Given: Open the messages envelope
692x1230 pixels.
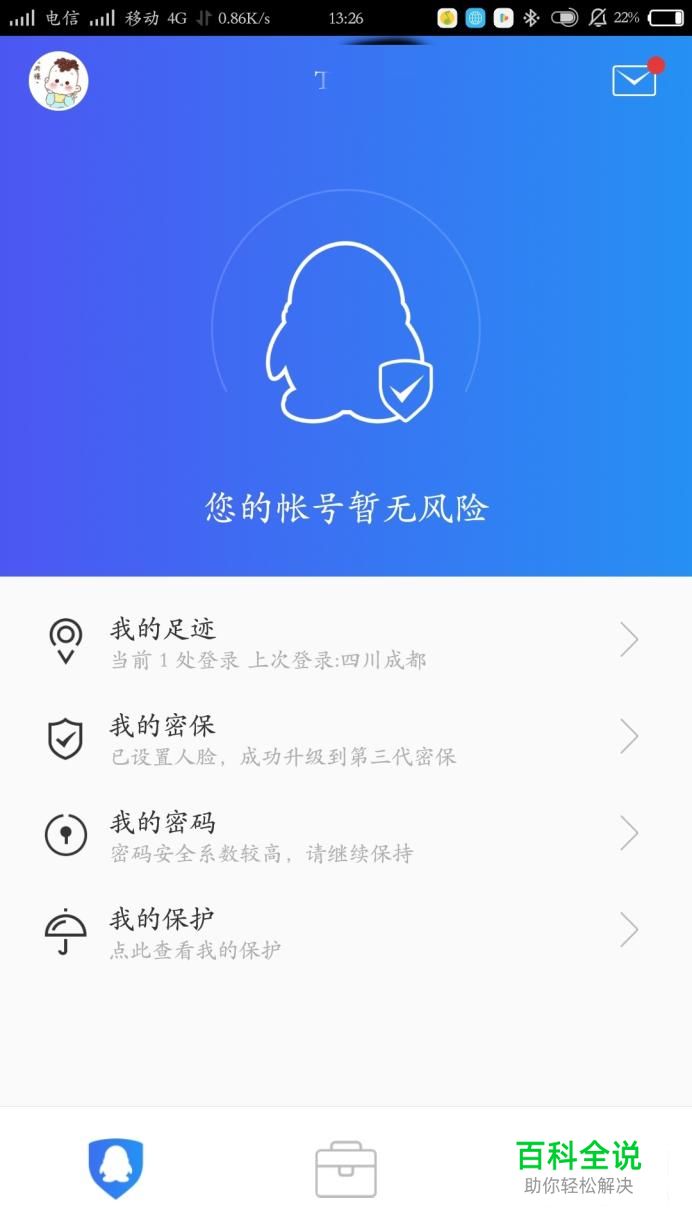Looking at the screenshot, I should pos(634,80).
